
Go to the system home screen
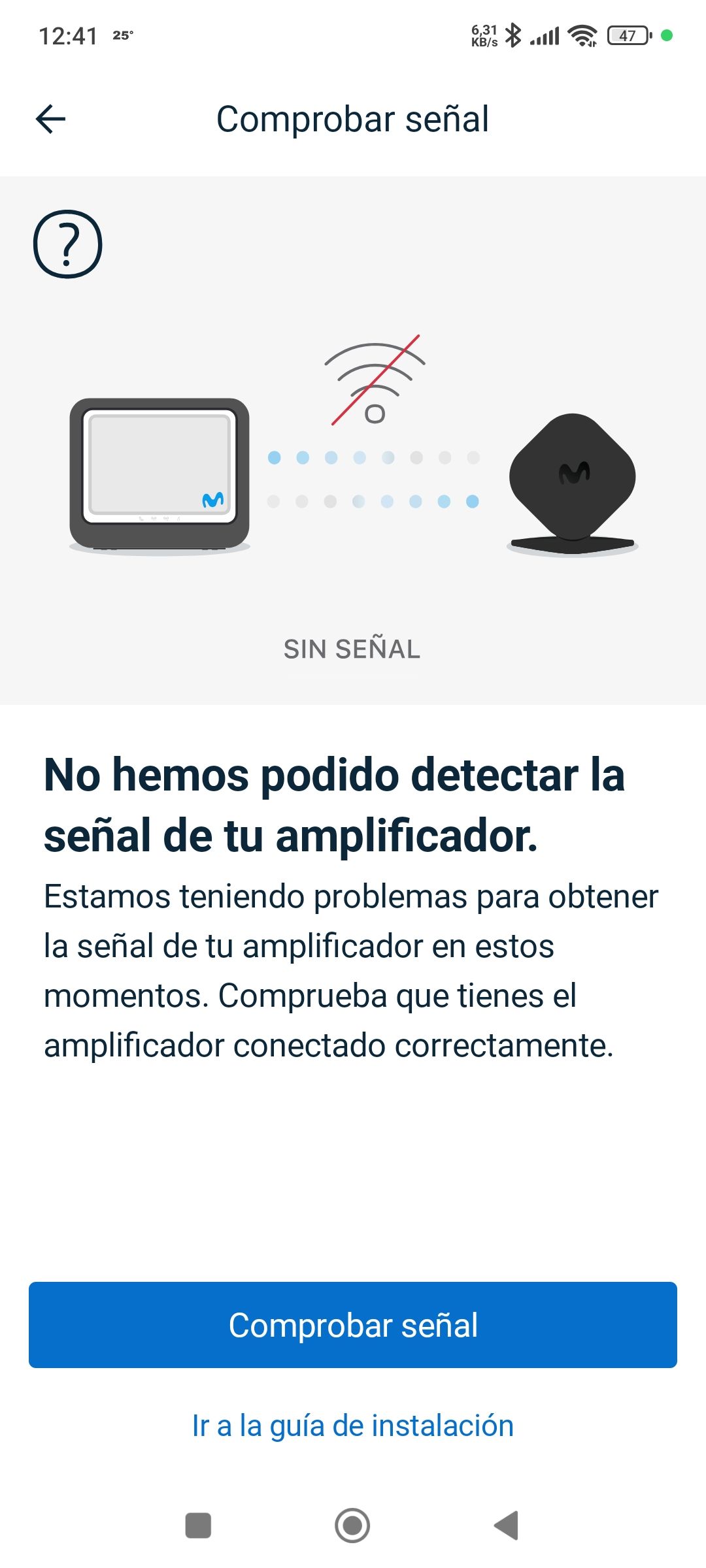(x=352, y=1526)
